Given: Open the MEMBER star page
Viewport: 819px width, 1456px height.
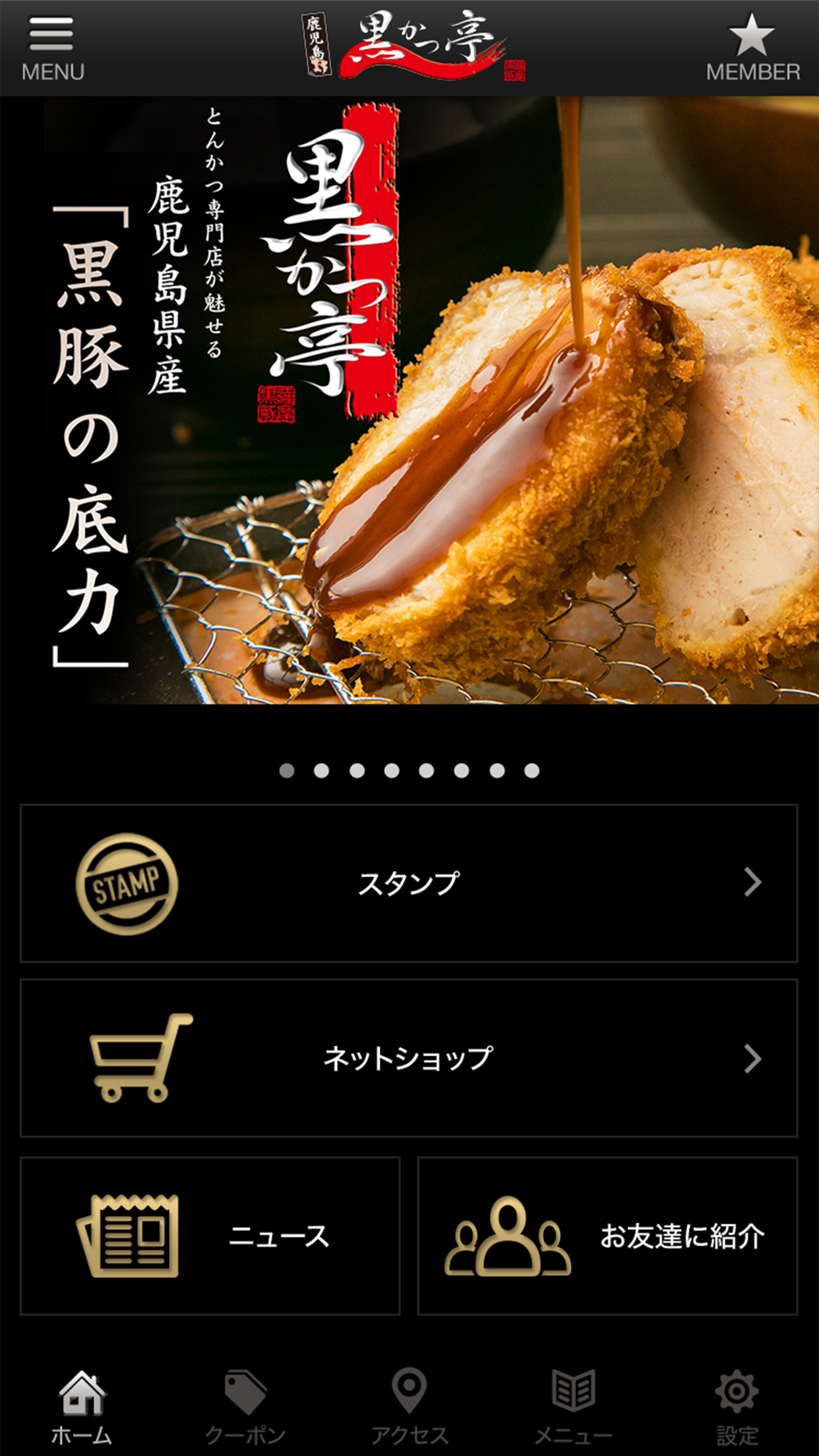Looking at the screenshot, I should pyautogui.click(x=752, y=49).
